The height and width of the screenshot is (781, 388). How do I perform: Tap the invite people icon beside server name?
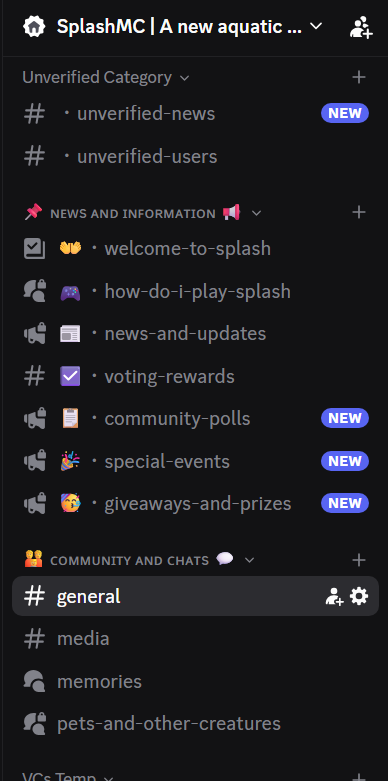click(x=361, y=27)
